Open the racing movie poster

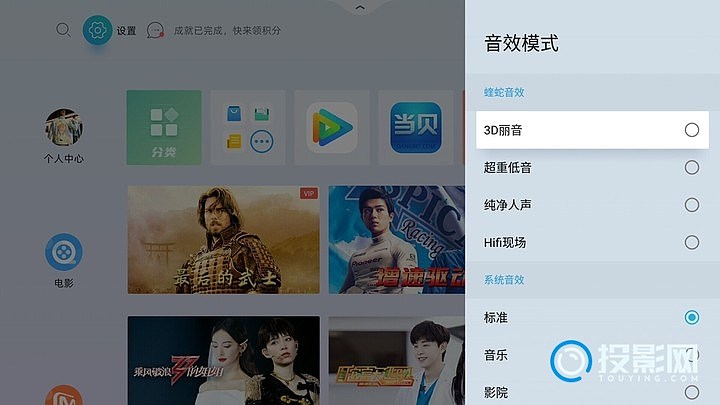point(397,240)
